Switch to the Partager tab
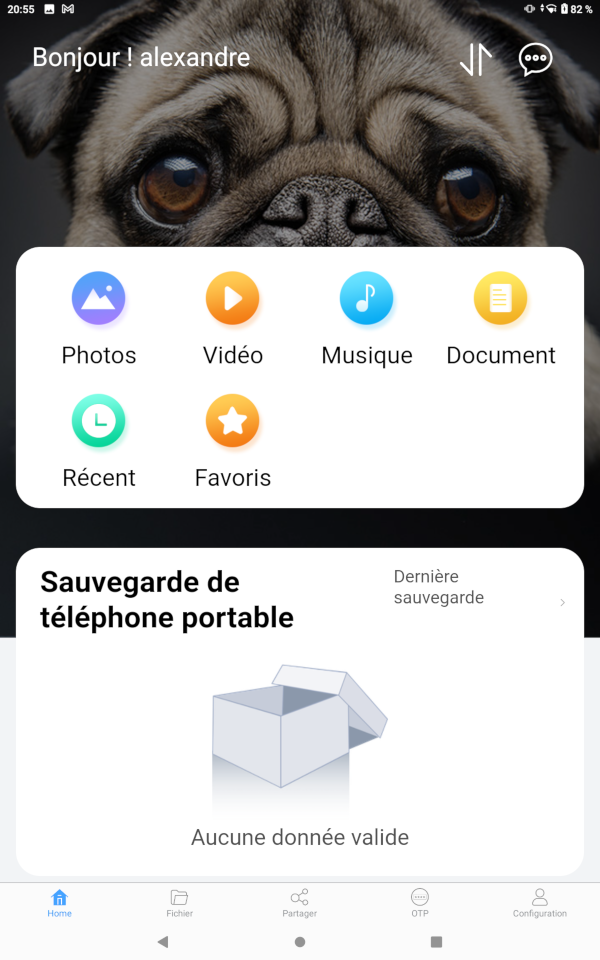The height and width of the screenshot is (960, 600). tap(299, 902)
